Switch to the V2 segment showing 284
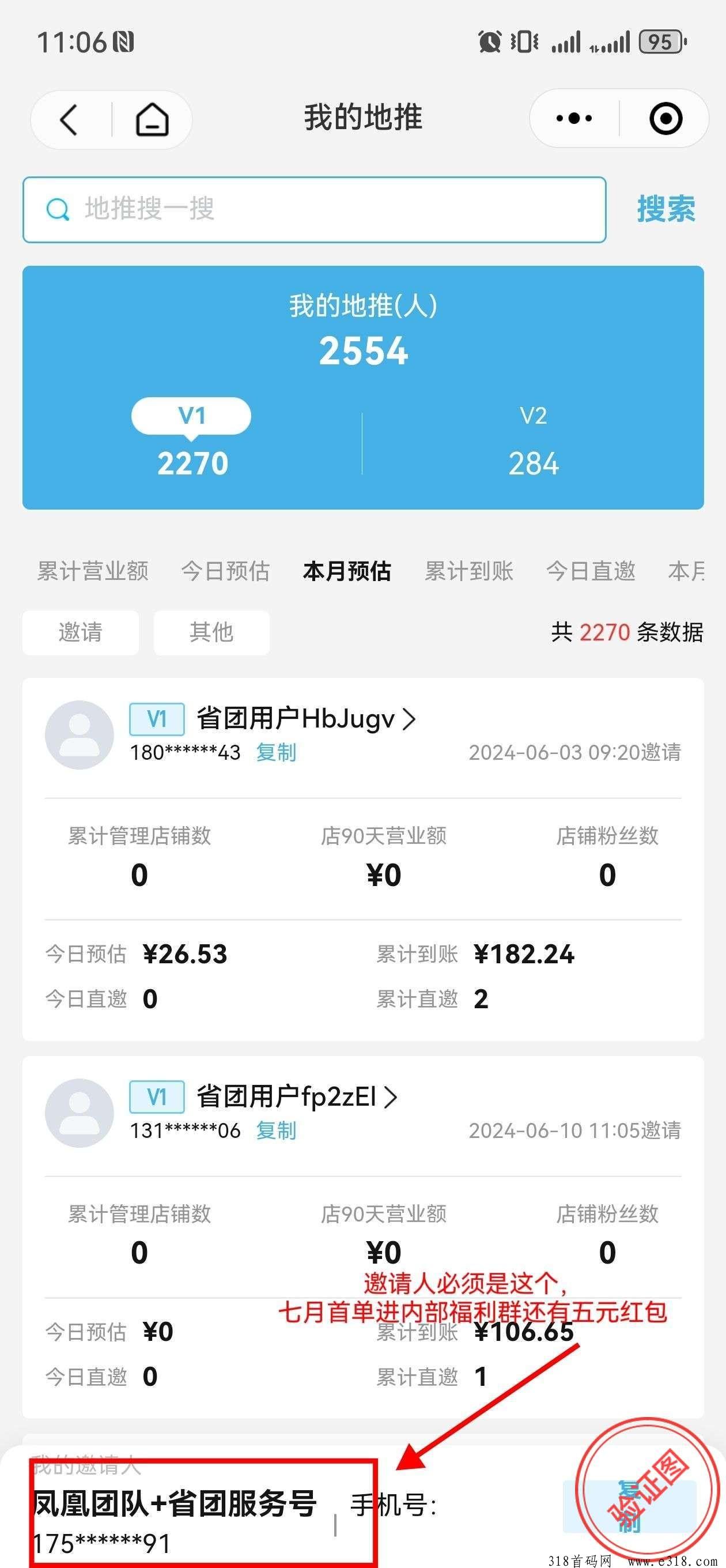The height and width of the screenshot is (1568, 726). pyautogui.click(x=533, y=440)
